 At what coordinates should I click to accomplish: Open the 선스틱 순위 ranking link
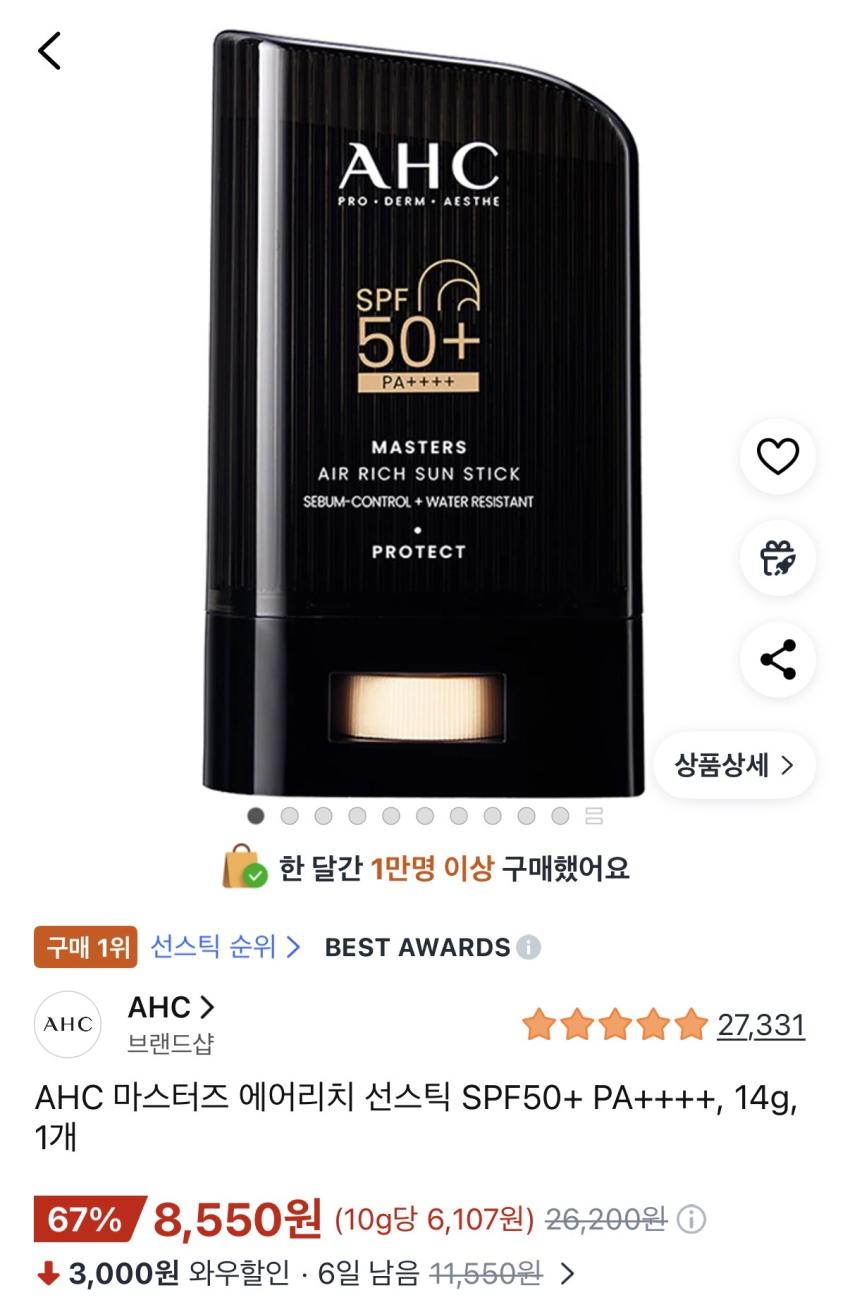tap(225, 947)
